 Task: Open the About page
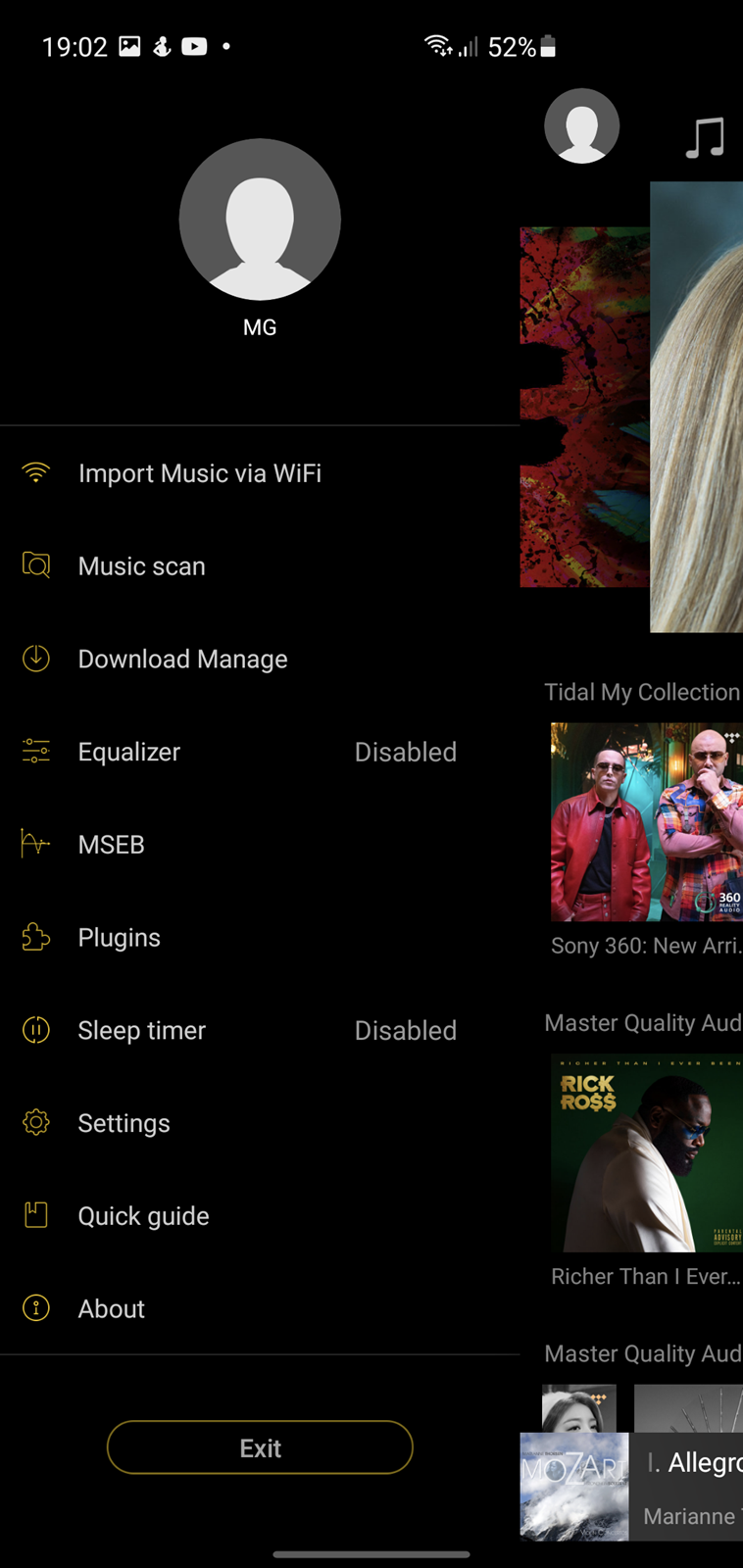(260, 1308)
